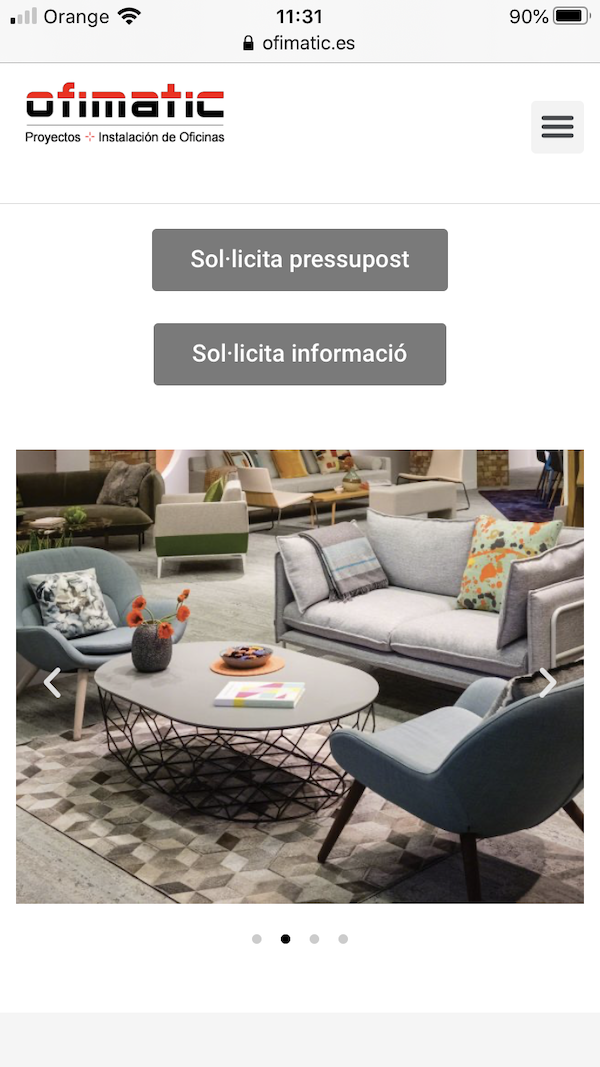This screenshot has height=1067, width=600.
Task: Show the previous carousel image
Action: 52,682
